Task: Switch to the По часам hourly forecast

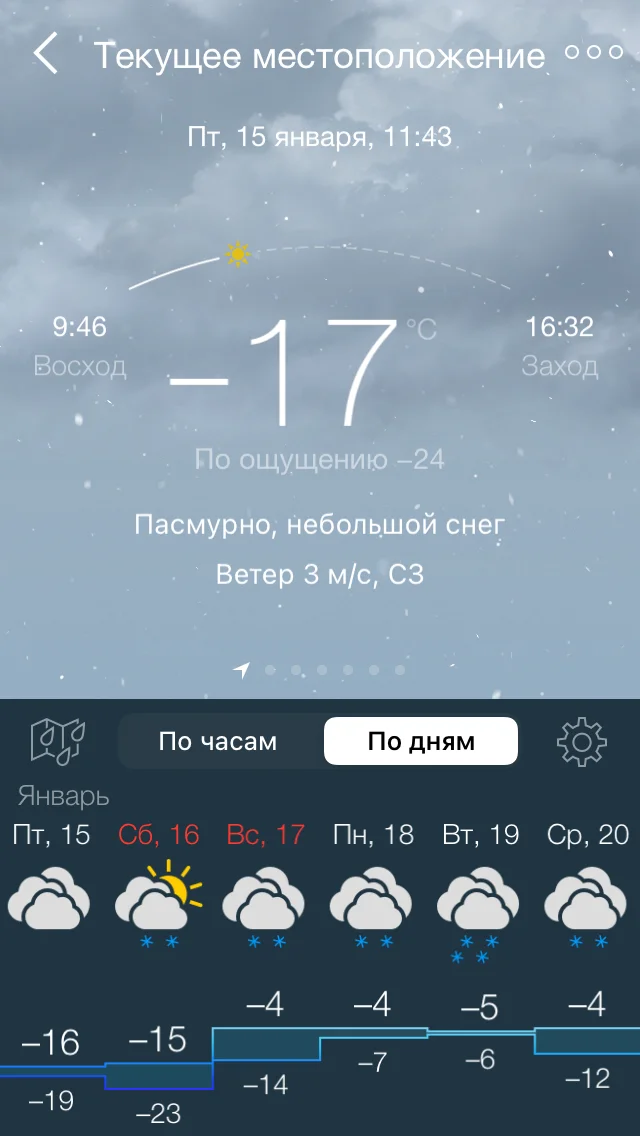Action: click(x=218, y=741)
